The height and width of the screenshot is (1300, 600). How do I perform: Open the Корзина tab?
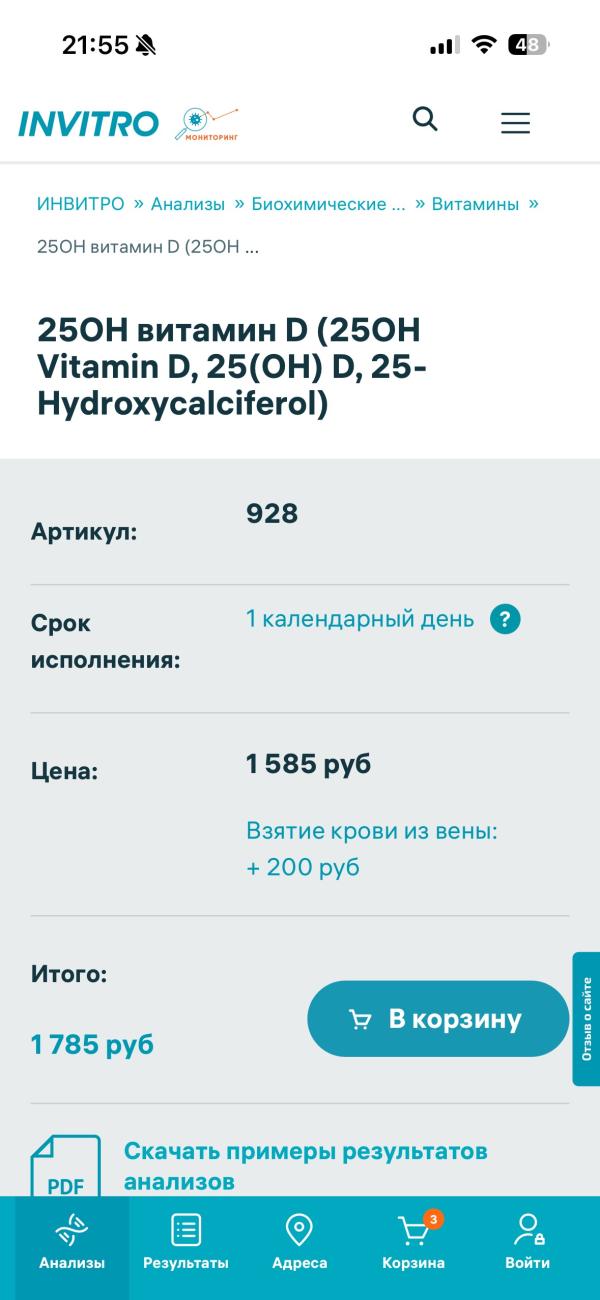[x=414, y=1243]
